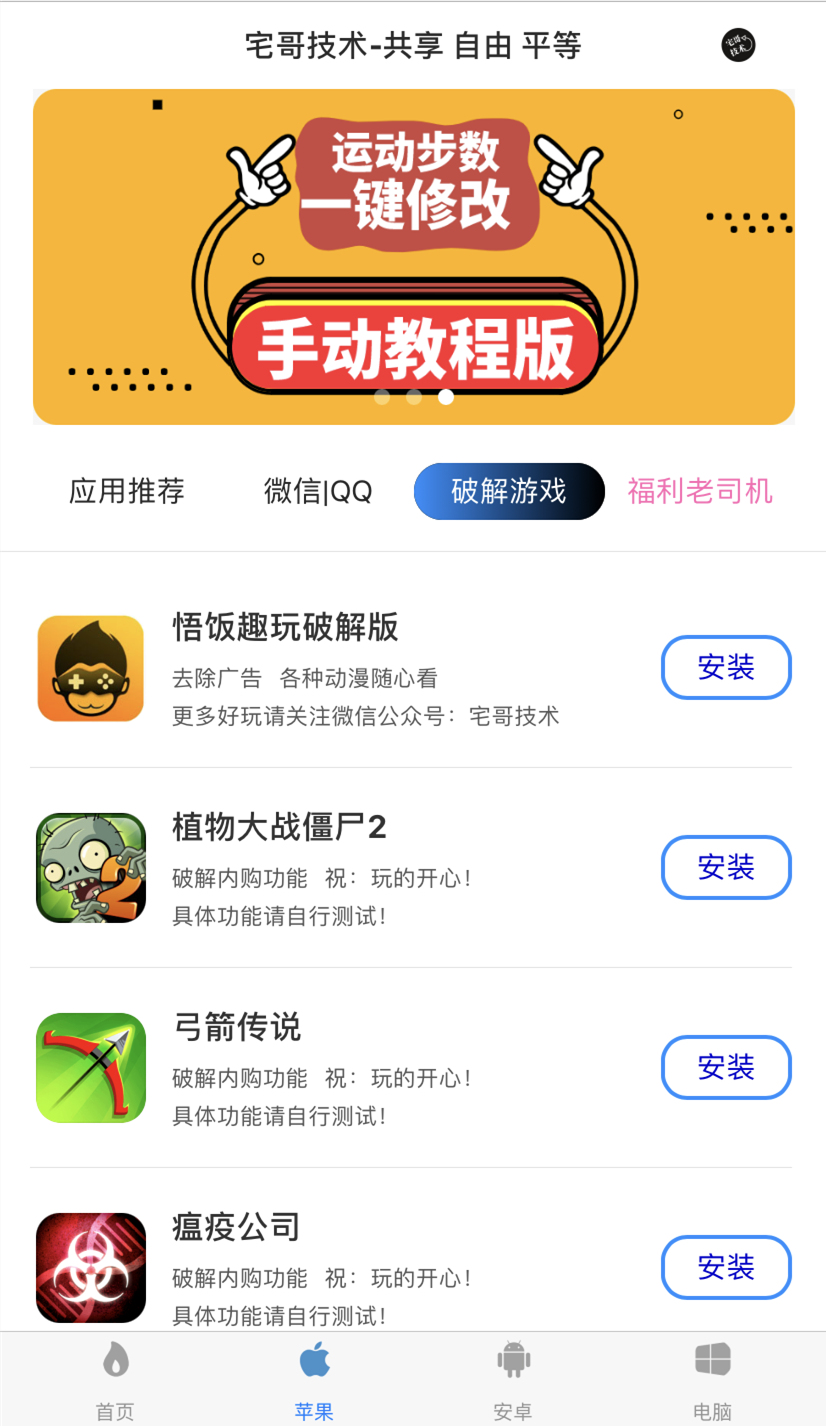Install 悟饭趣玩破解版

(726, 667)
